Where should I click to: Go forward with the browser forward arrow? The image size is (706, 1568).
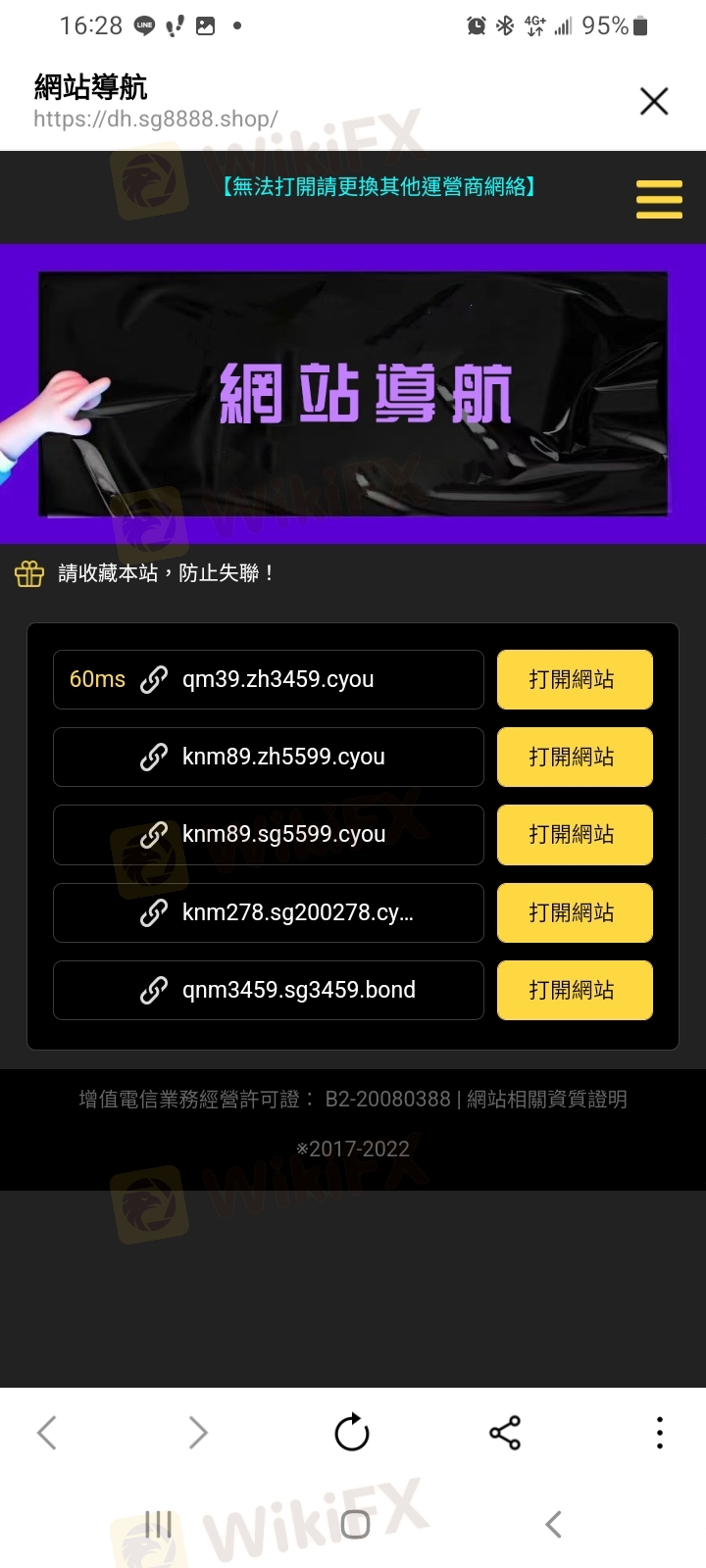click(198, 1433)
